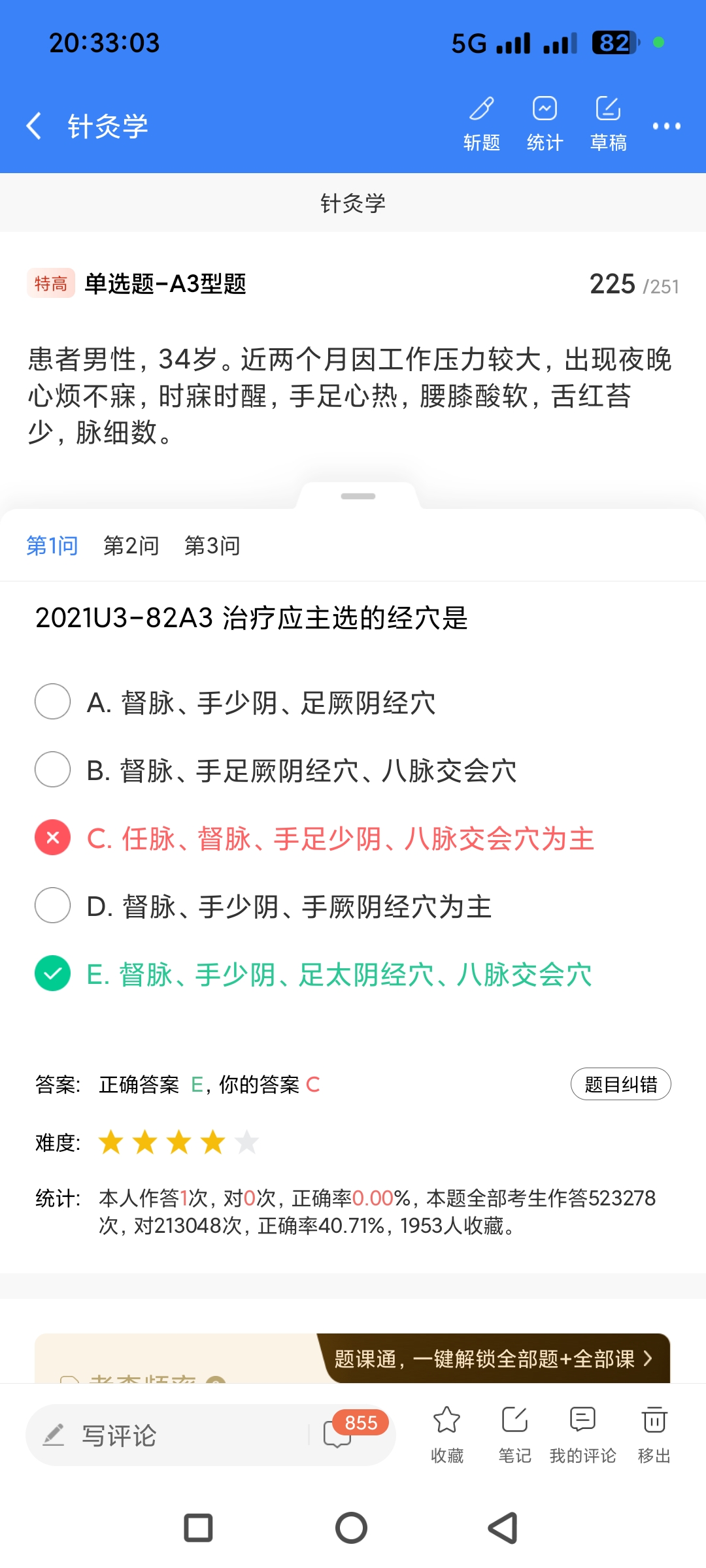Open 我的评论
706x1568 pixels.
582,1433
